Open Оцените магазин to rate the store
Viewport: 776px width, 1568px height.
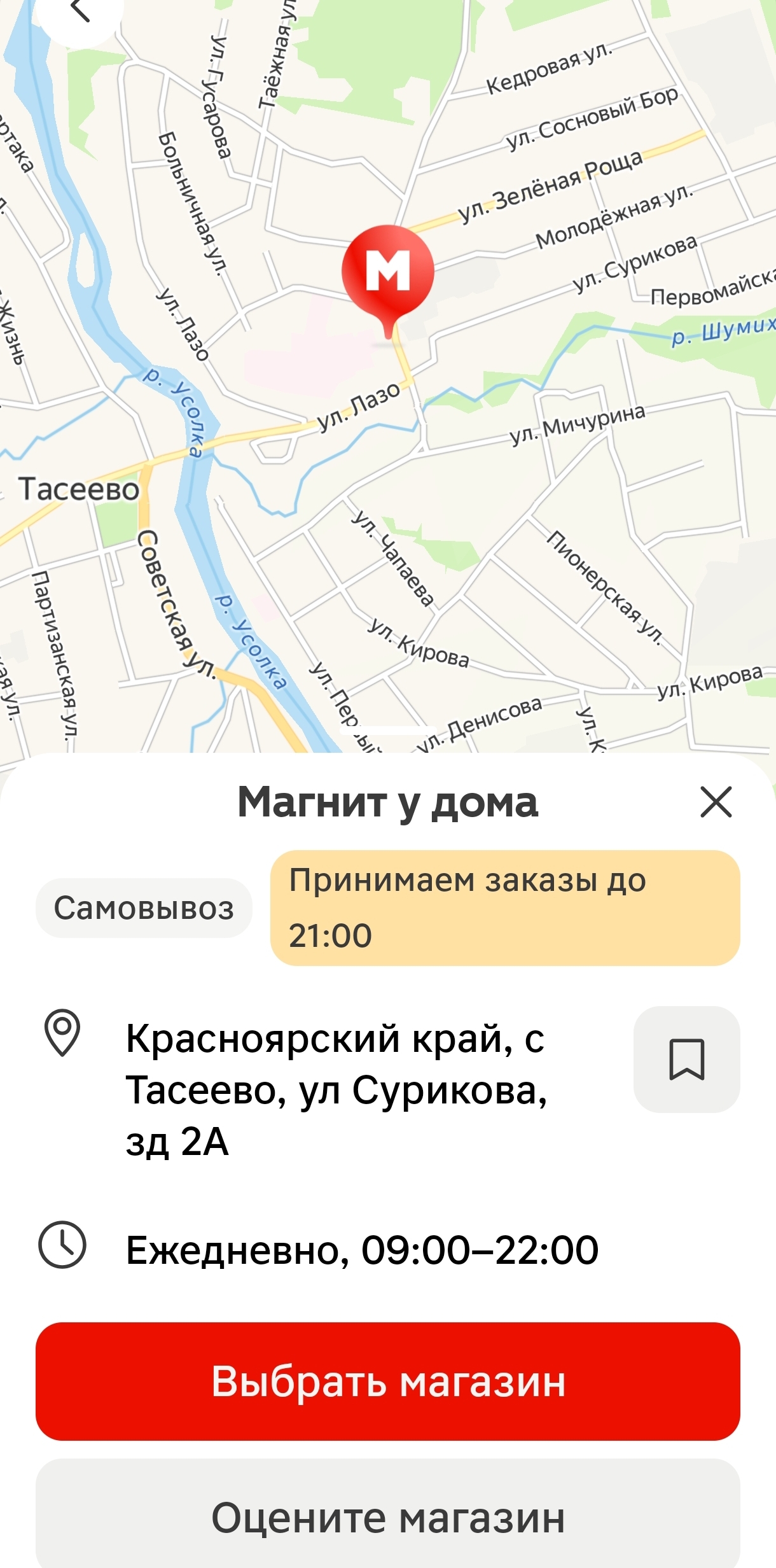(x=388, y=1517)
